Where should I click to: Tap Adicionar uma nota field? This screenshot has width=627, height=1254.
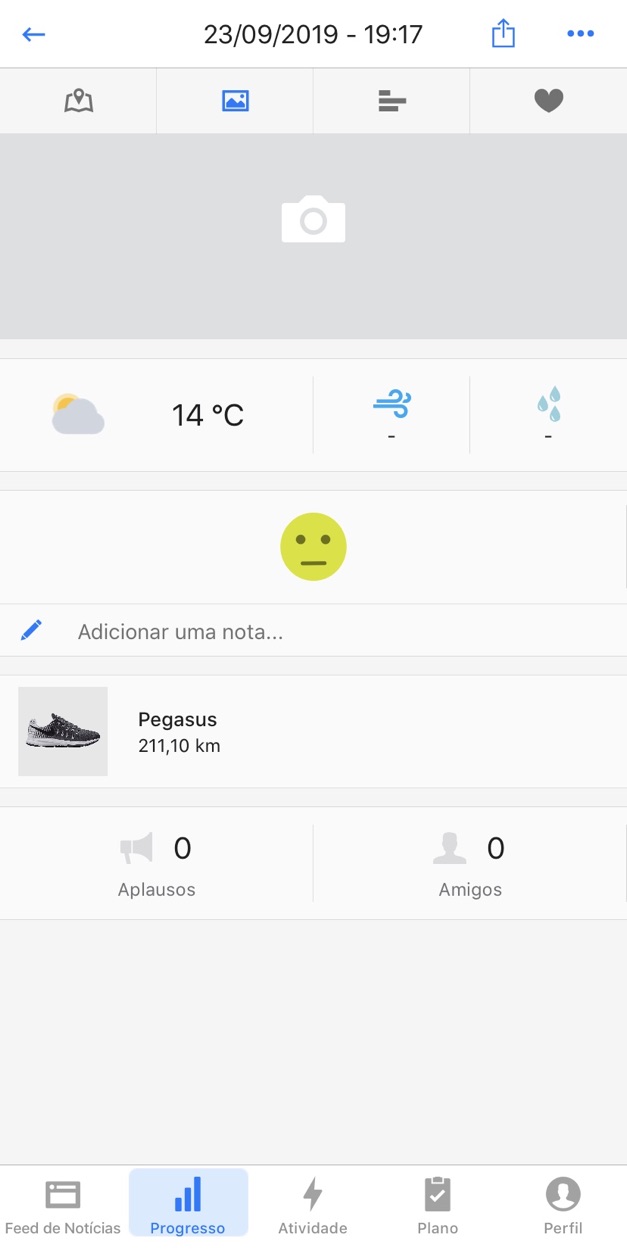point(313,631)
